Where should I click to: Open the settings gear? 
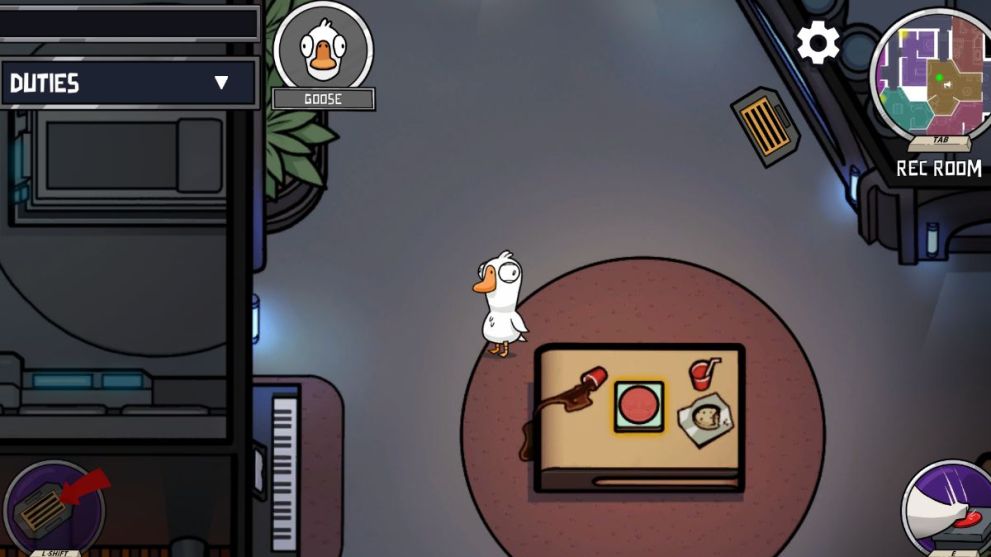pos(817,43)
